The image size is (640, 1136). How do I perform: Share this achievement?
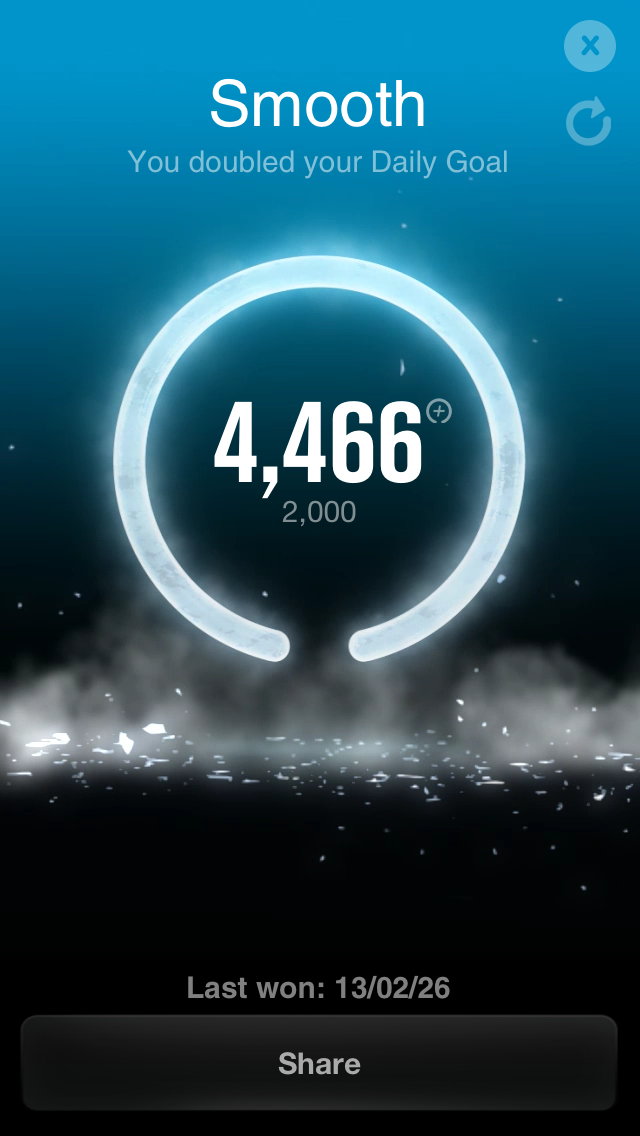(319, 1063)
